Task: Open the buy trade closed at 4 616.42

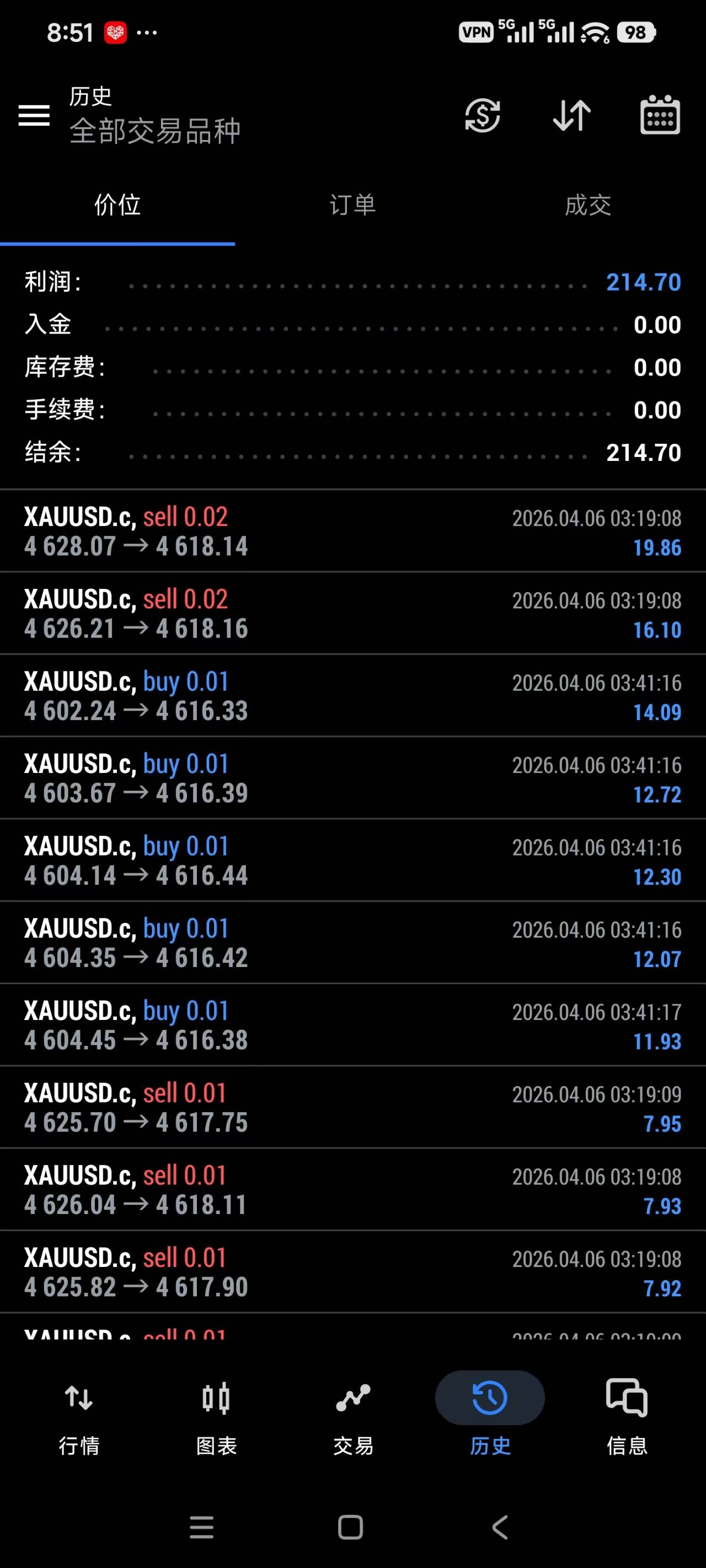Action: coord(352,942)
